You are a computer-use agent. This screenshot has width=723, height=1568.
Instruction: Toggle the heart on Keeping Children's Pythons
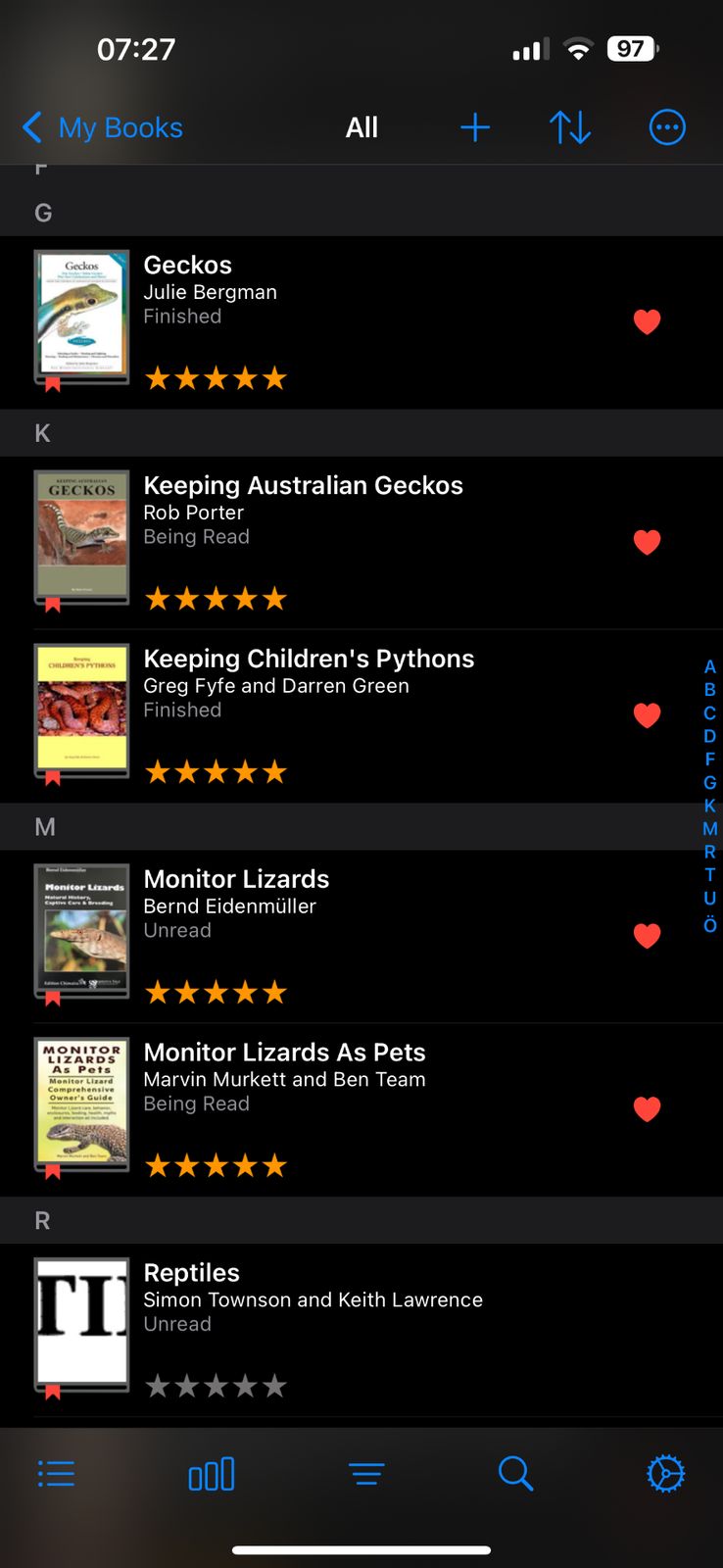tap(647, 715)
